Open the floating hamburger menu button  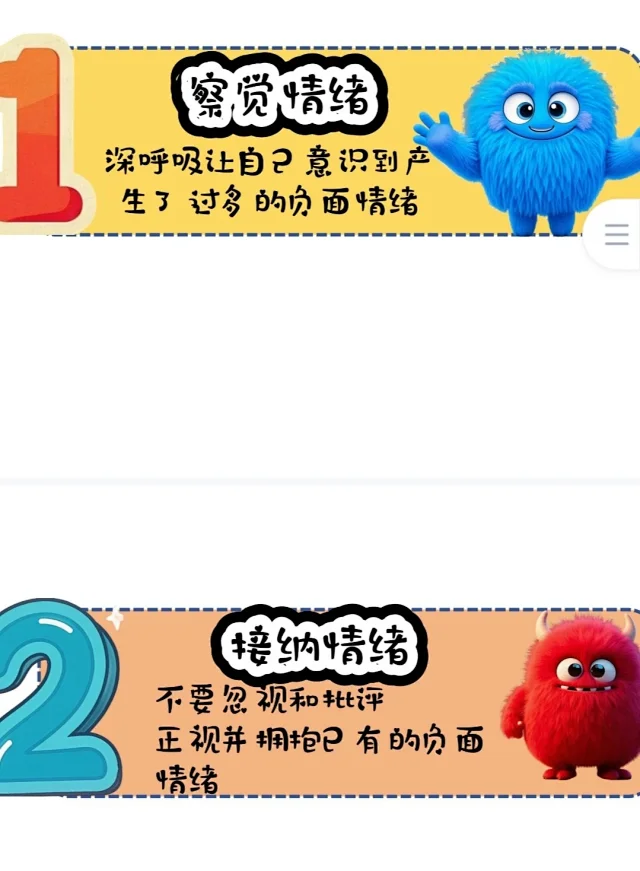pos(616,235)
